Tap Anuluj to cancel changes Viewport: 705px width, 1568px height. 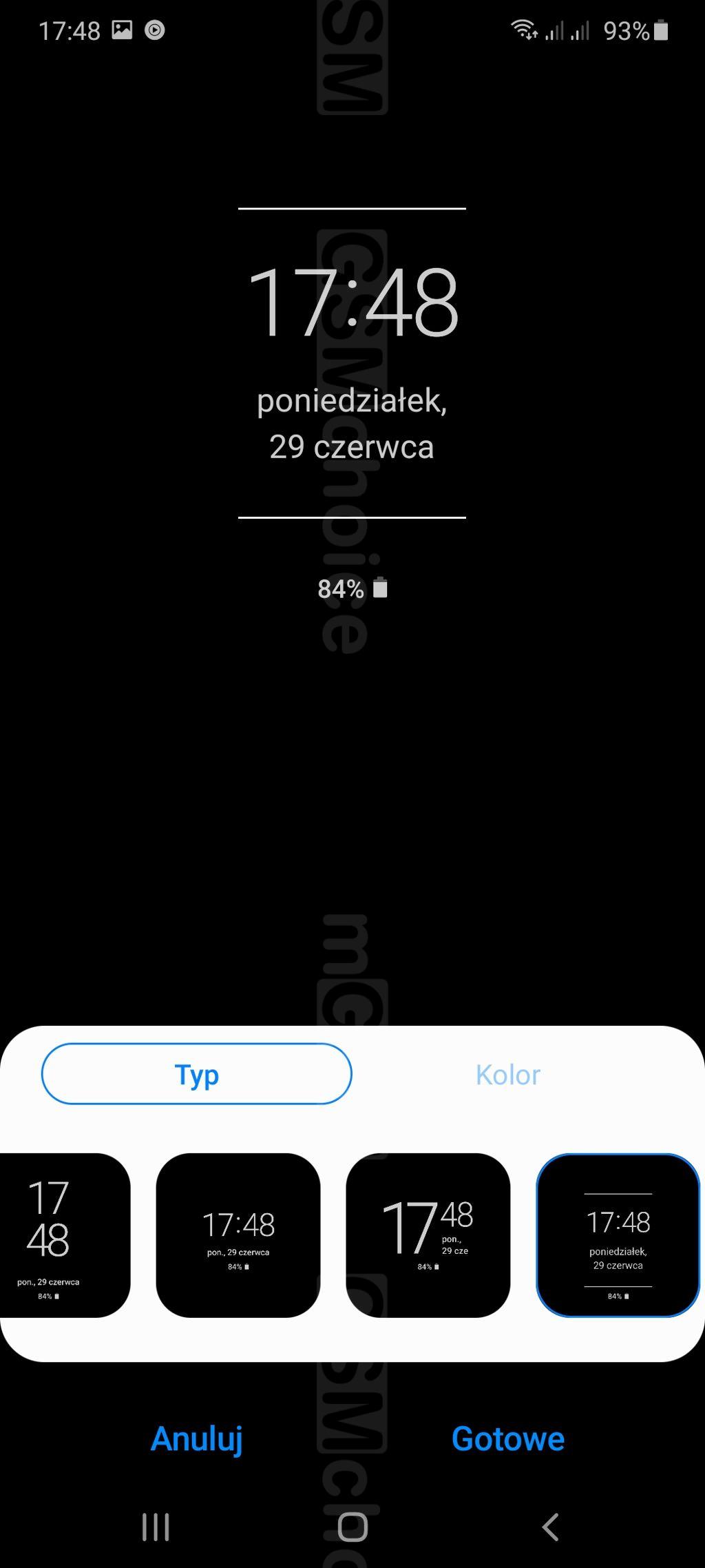point(197,1438)
